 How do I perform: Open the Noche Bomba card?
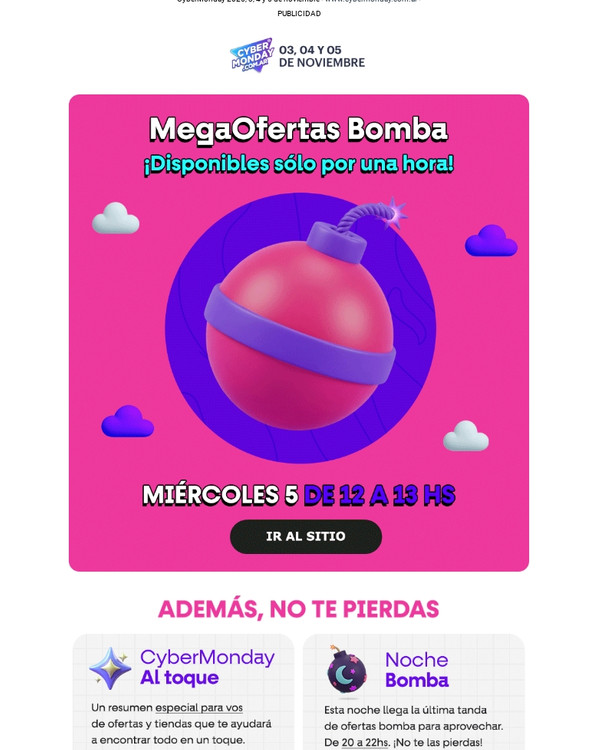click(x=413, y=692)
